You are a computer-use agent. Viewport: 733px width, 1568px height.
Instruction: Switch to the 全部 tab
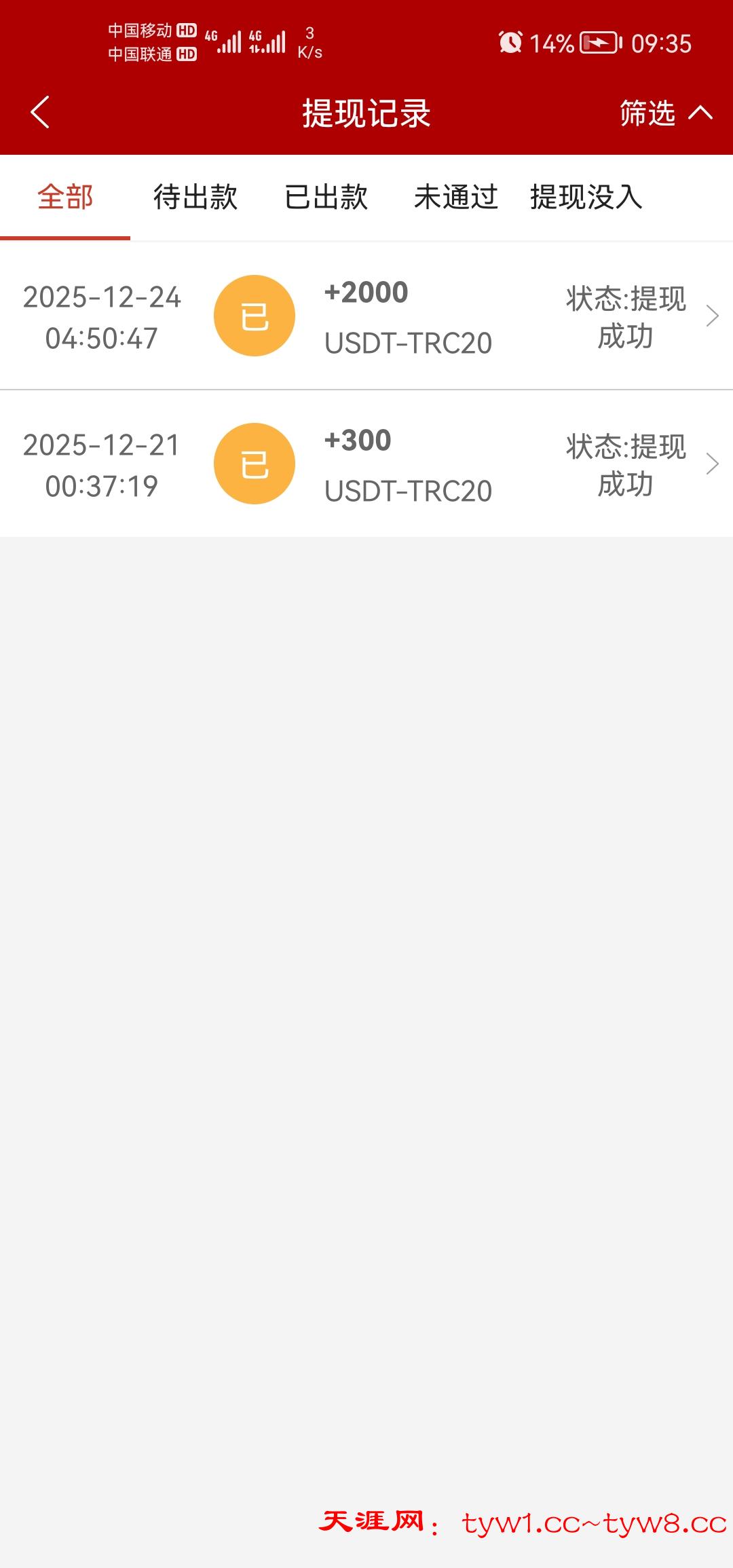tap(65, 198)
